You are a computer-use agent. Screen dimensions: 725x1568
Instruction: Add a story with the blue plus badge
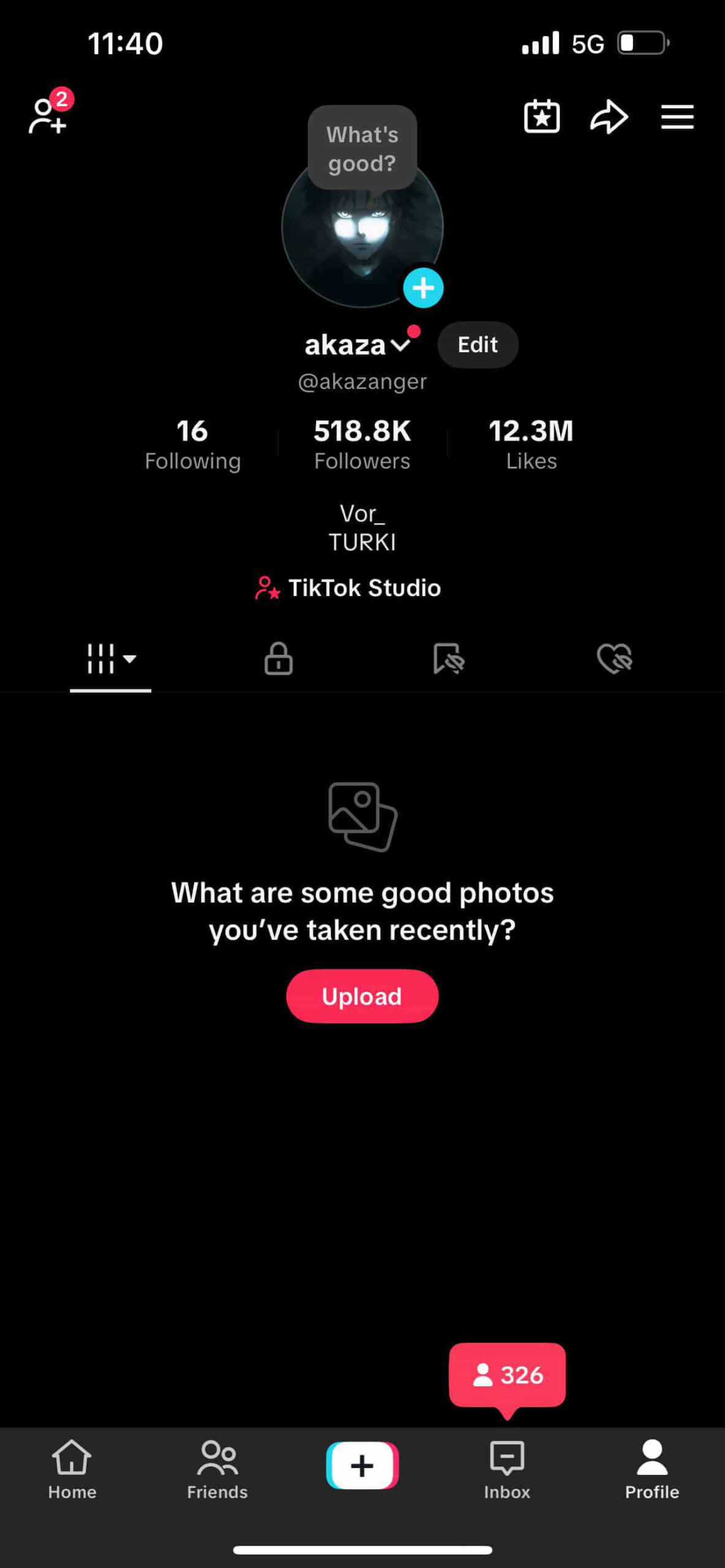pyautogui.click(x=423, y=288)
